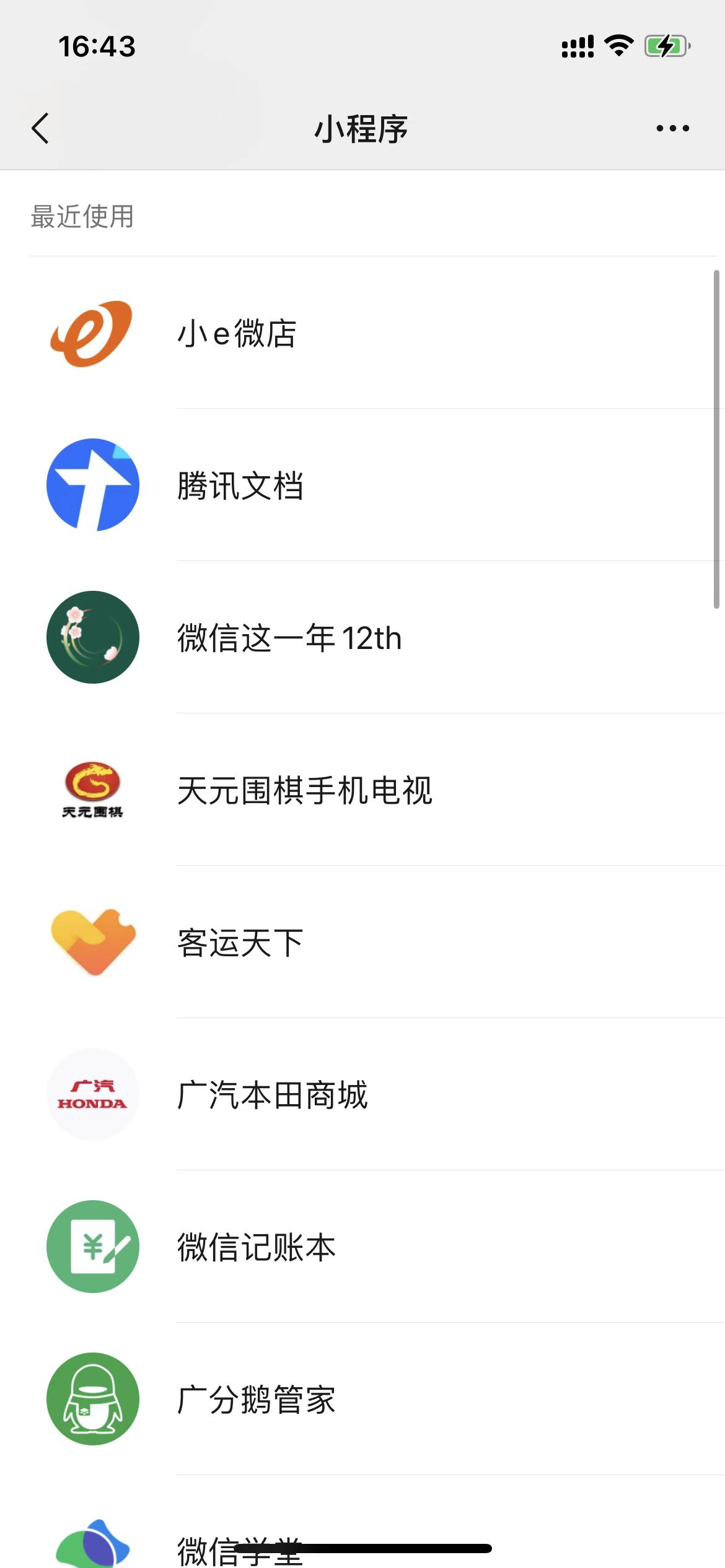The height and width of the screenshot is (1568, 725).
Task: Open the three-dot overflow menu
Action: [x=672, y=128]
